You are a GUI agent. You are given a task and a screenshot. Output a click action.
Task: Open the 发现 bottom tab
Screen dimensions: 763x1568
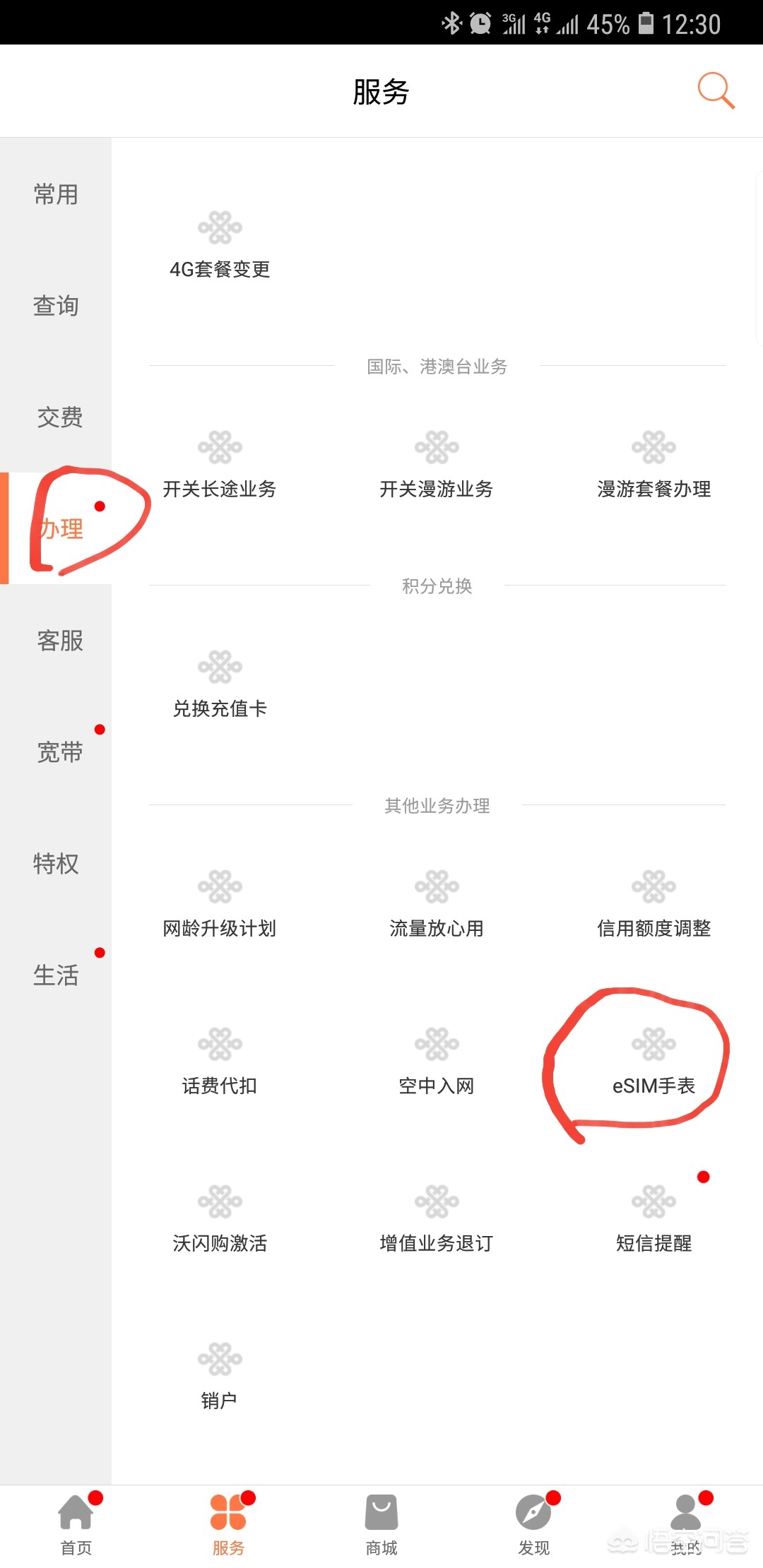tap(534, 1526)
